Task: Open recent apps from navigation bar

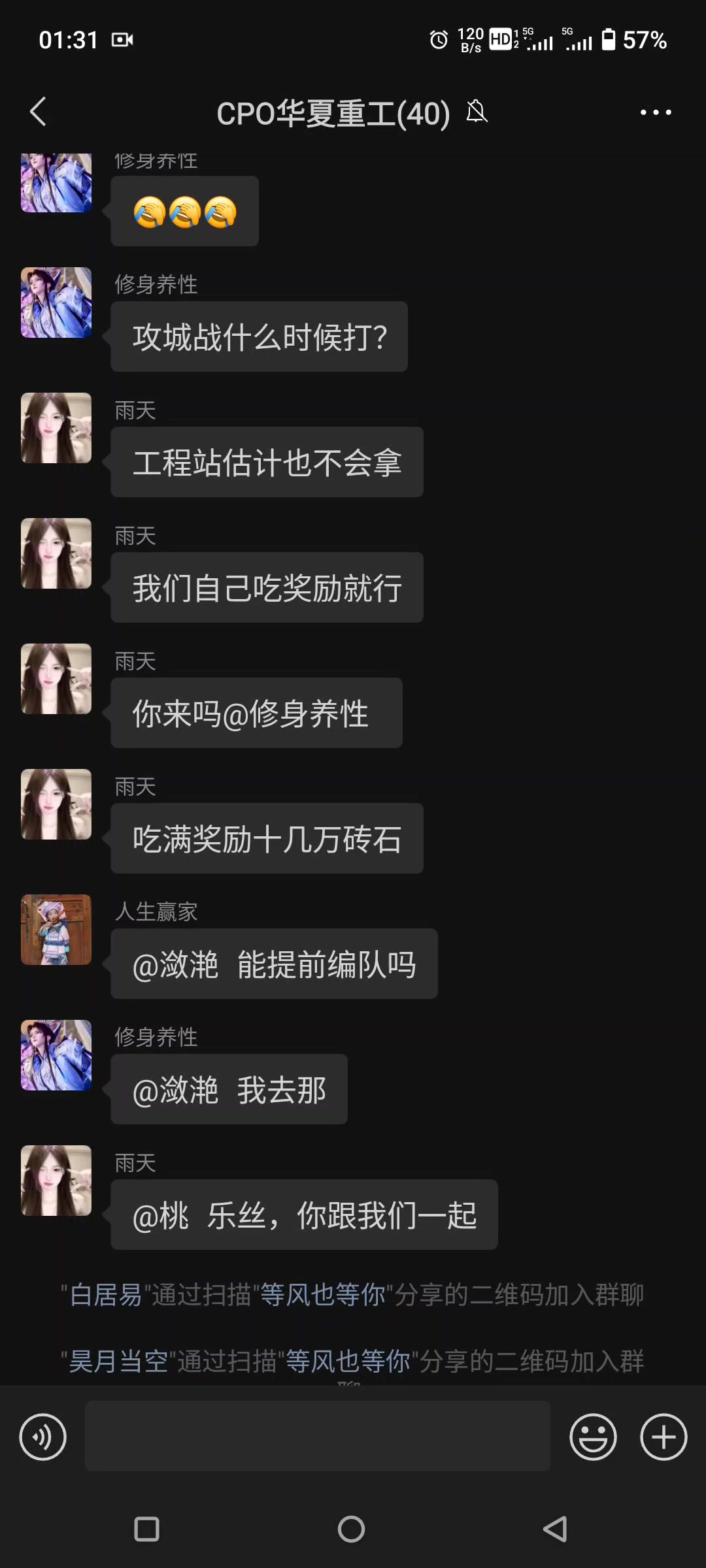Action: click(x=146, y=1529)
